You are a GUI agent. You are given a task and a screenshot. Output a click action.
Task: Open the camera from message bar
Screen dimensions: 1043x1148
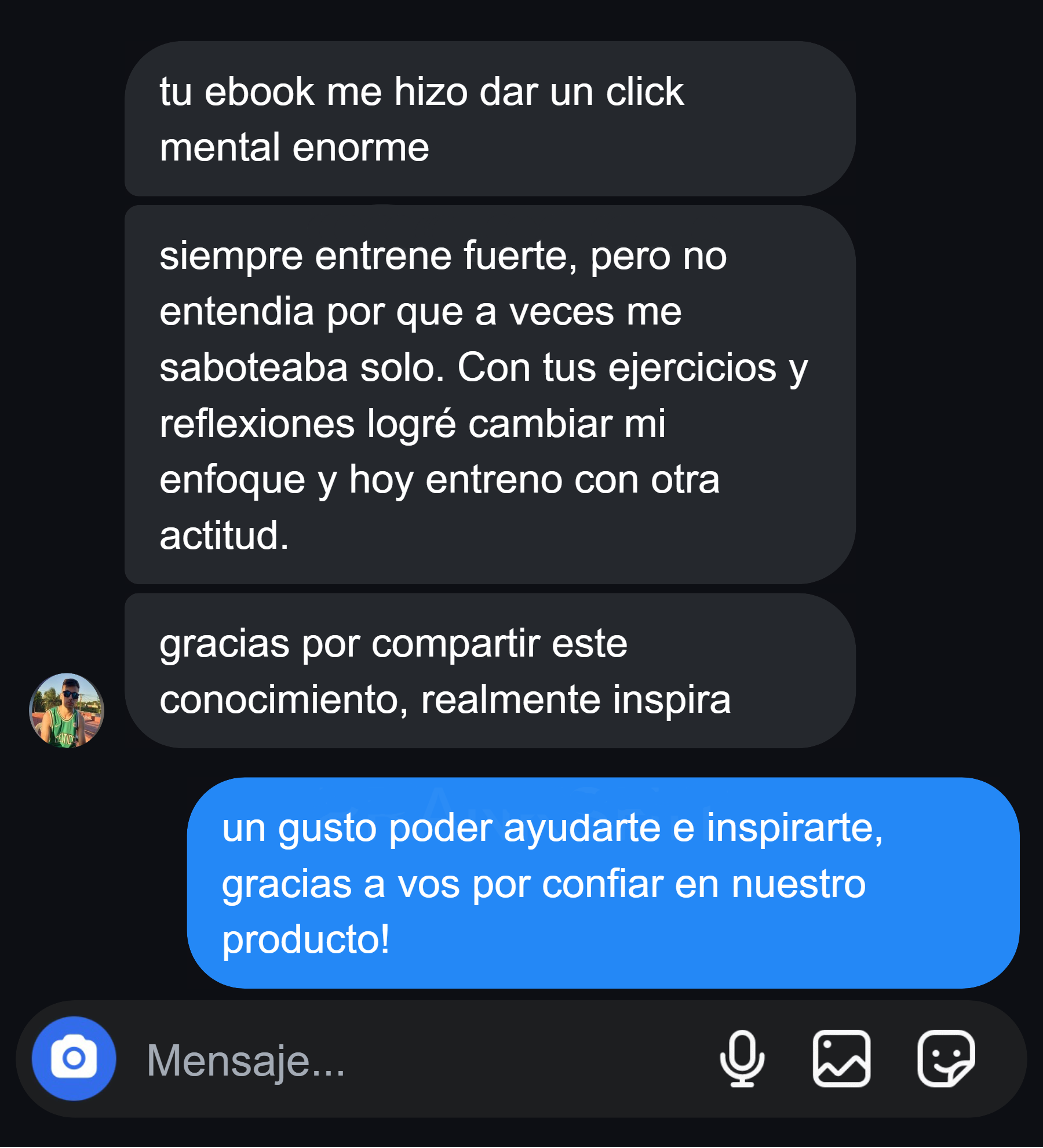[74, 1059]
